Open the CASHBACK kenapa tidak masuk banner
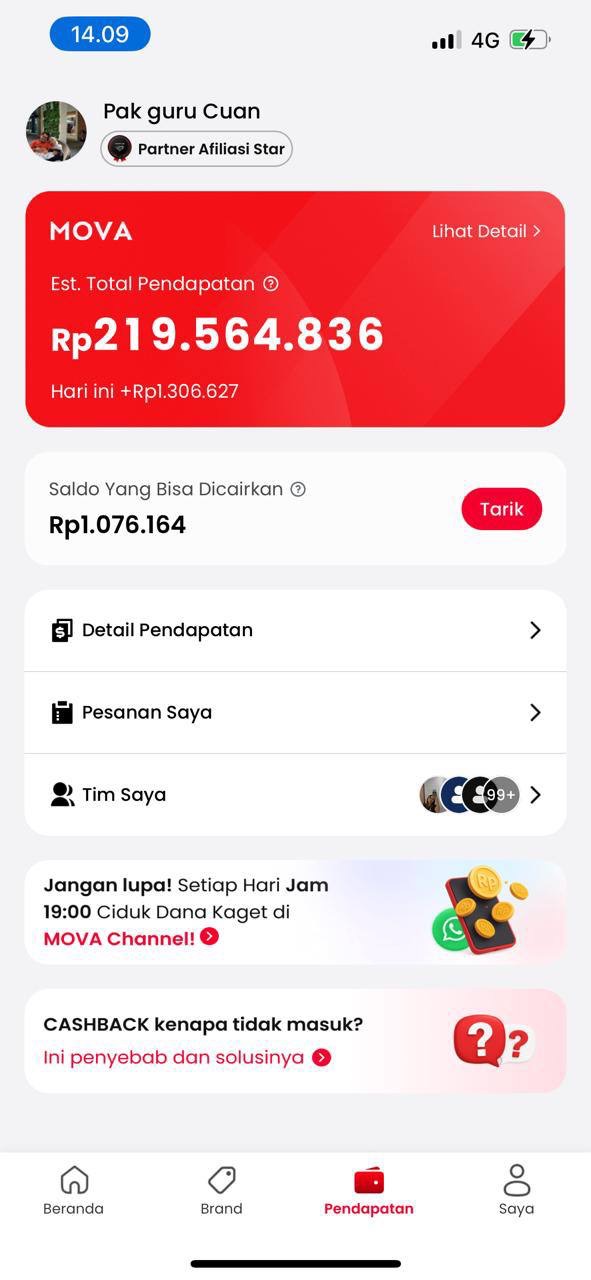Screen dimensions: 591x1280 (x=295, y=1040)
